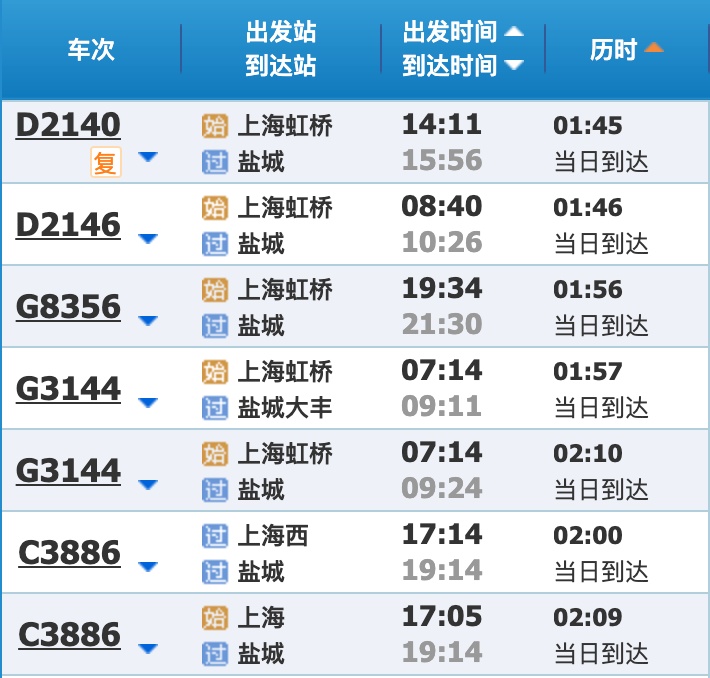Sort trains by 历时 duration
The height and width of the screenshot is (678, 710).
[x=627, y=49]
